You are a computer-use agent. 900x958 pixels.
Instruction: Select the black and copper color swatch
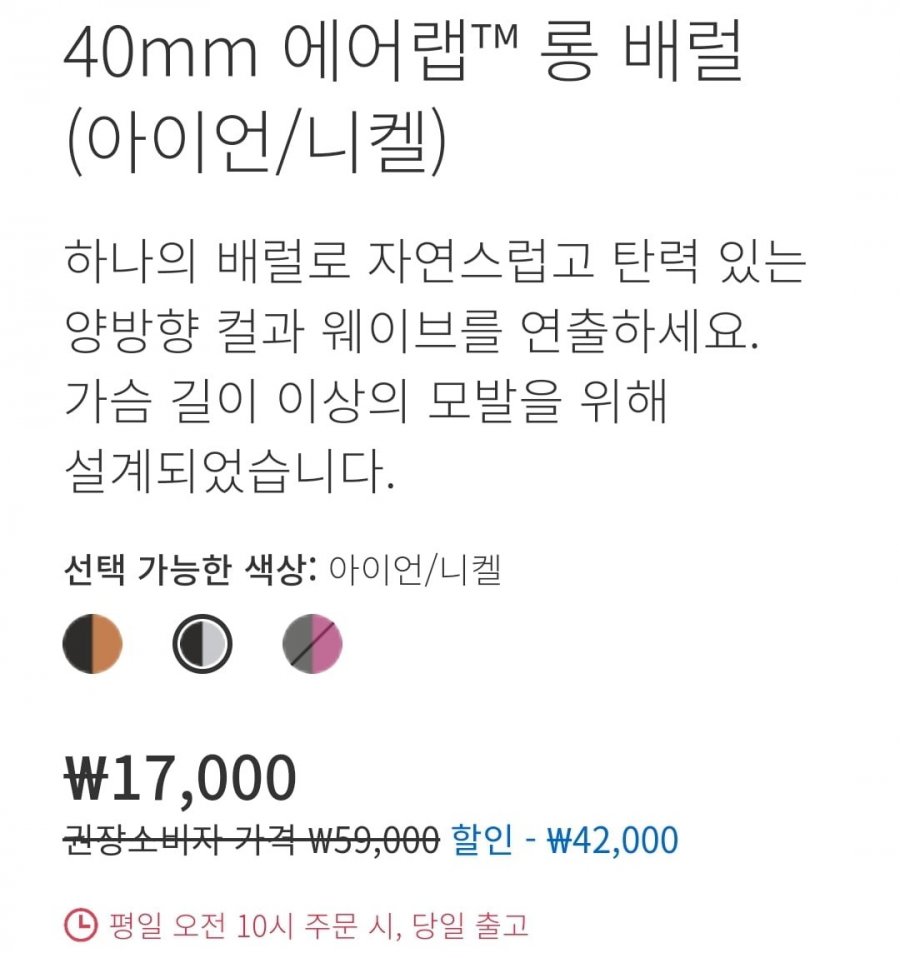tap(93, 642)
